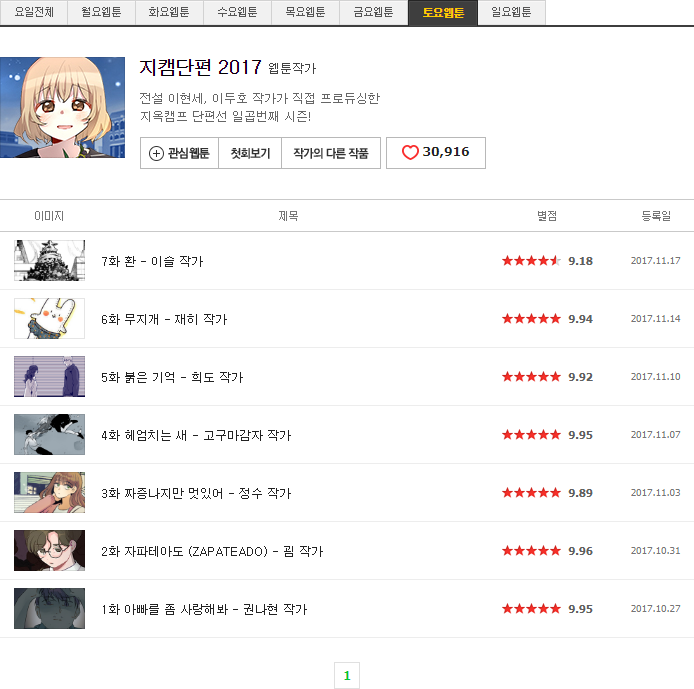Like this webtoon with the heart button

coord(435,153)
